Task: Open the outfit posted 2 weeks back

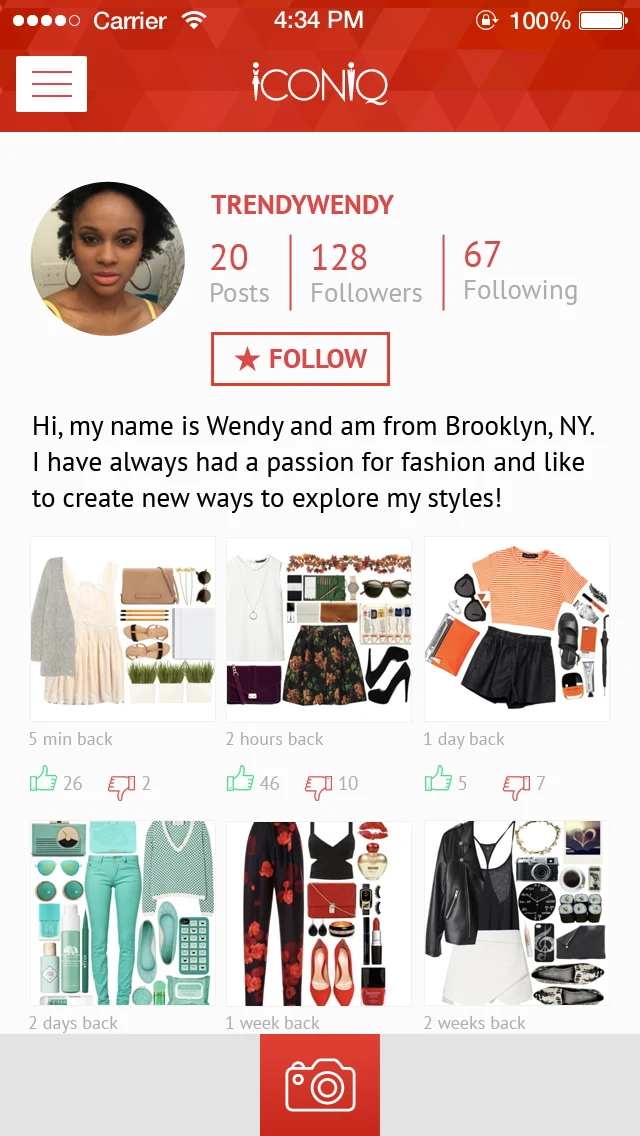Action: point(516,913)
